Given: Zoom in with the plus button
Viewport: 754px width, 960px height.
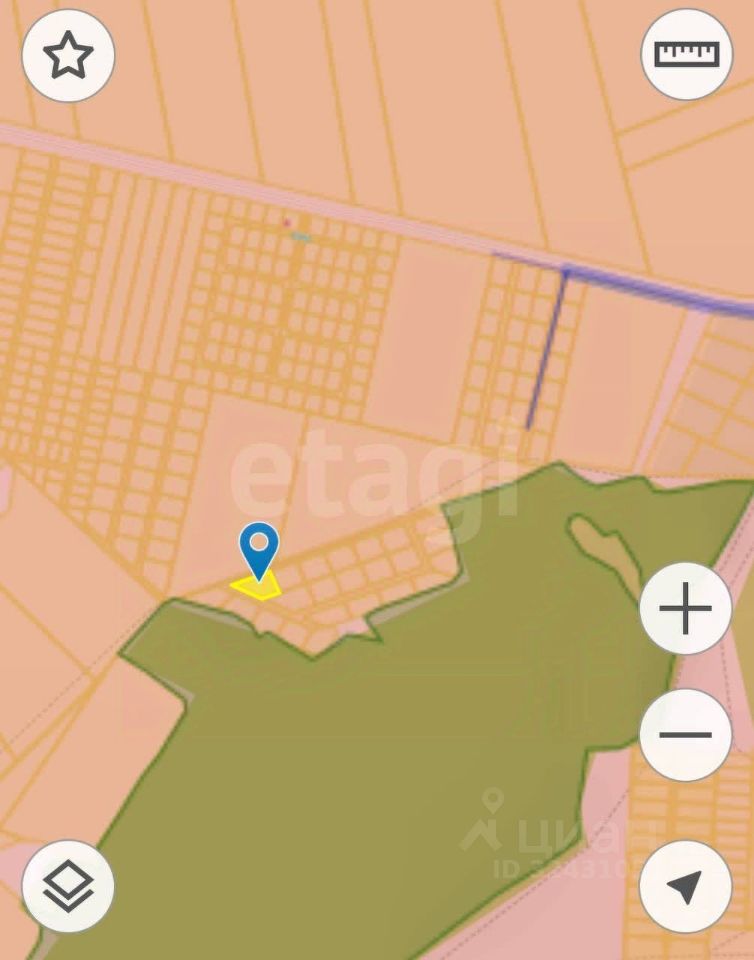Looking at the screenshot, I should (x=686, y=609).
